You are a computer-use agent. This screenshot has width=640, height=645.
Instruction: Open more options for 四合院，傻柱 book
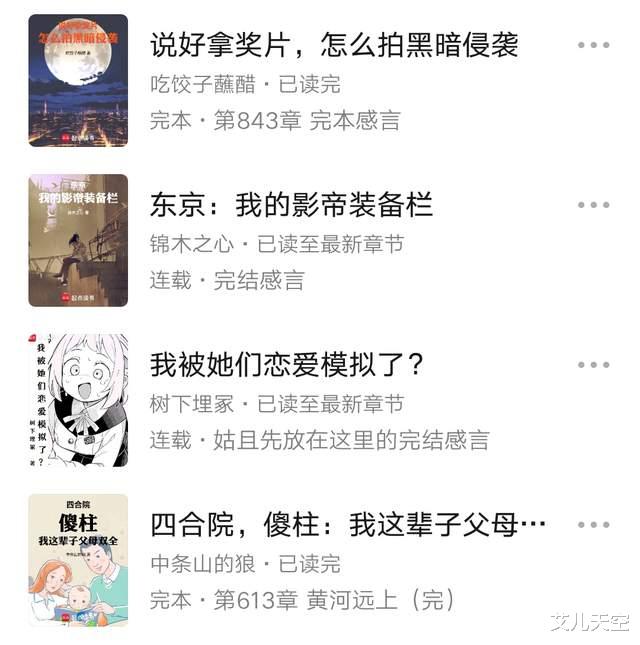[593, 525]
